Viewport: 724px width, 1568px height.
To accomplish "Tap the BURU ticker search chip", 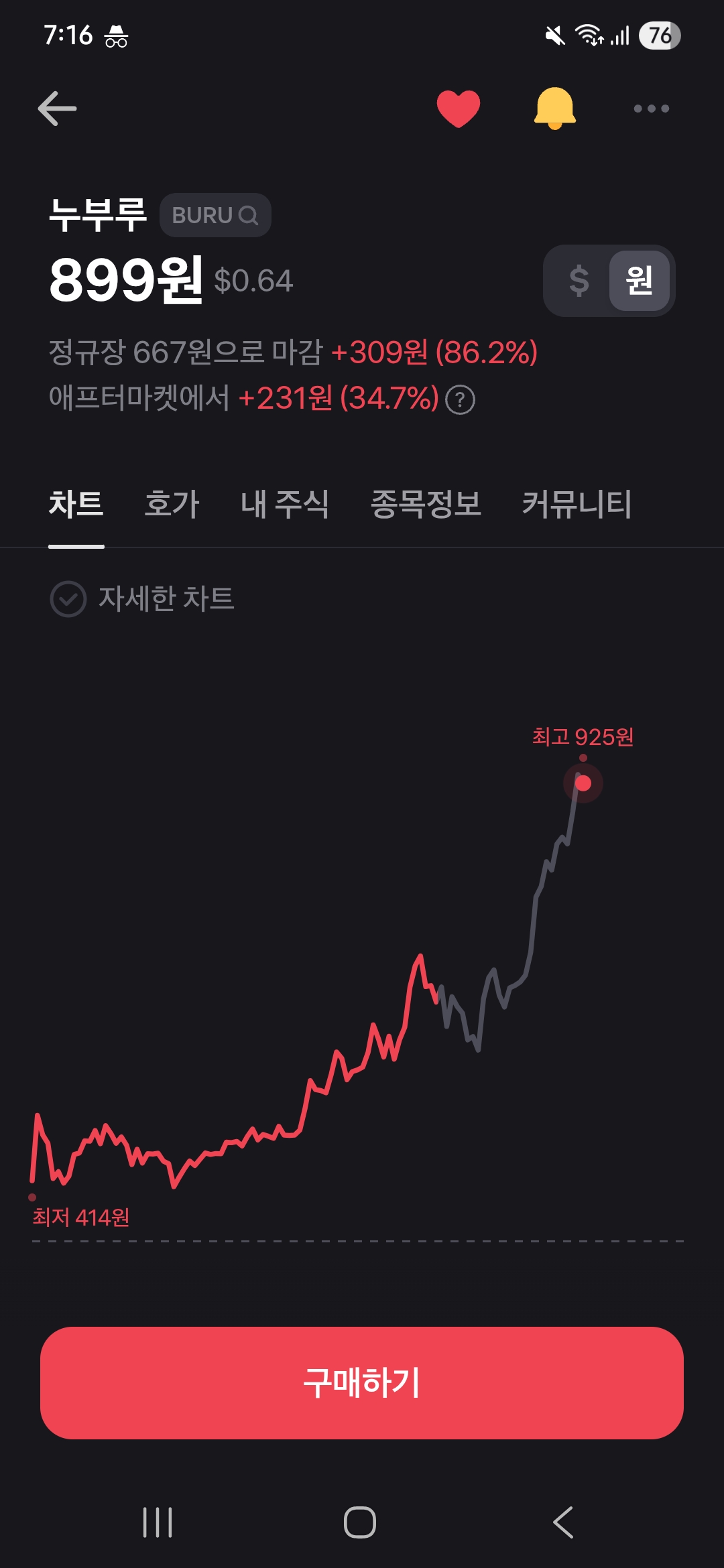I will pyautogui.click(x=215, y=215).
